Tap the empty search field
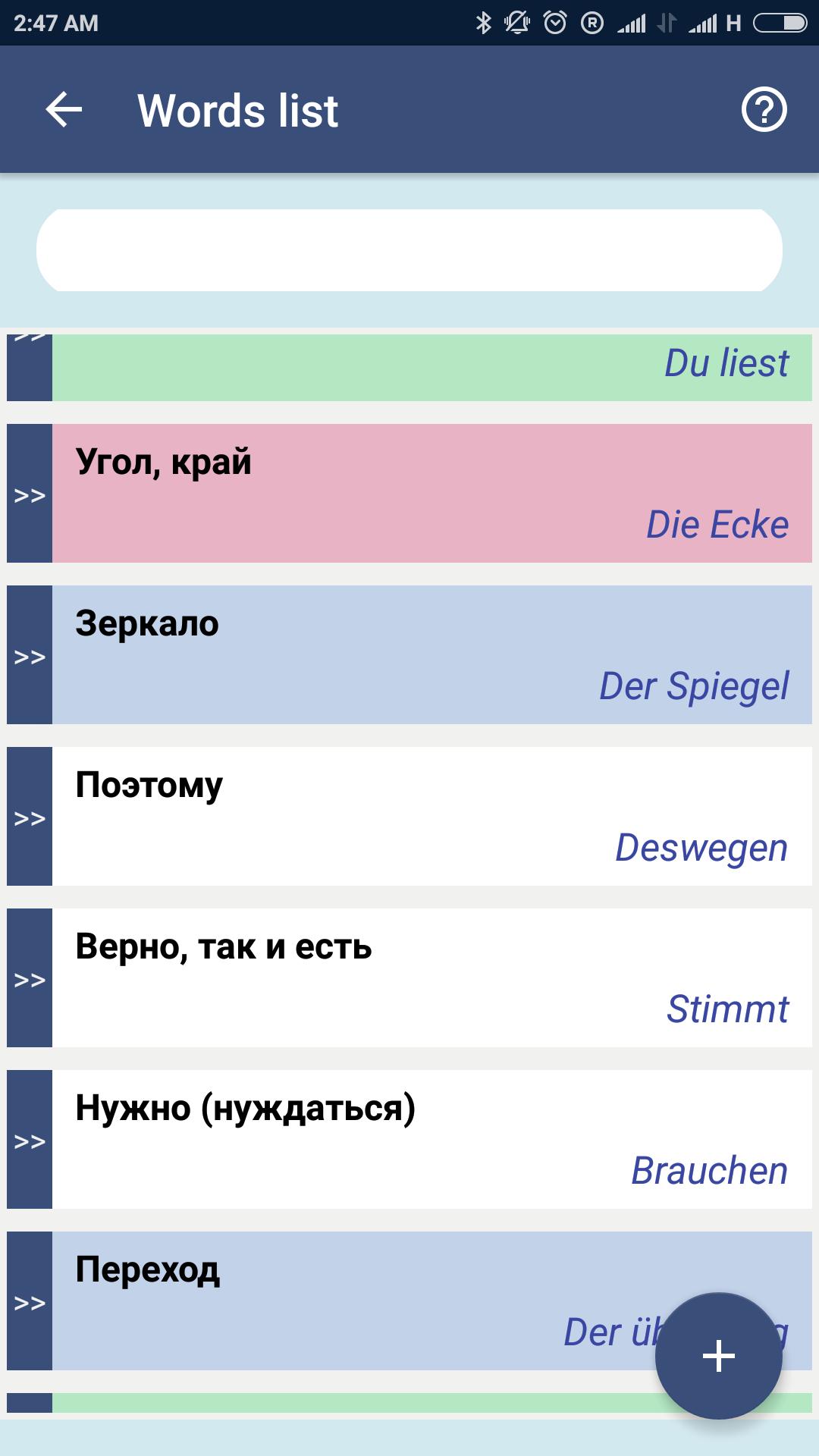This screenshot has width=819, height=1456. (409, 250)
